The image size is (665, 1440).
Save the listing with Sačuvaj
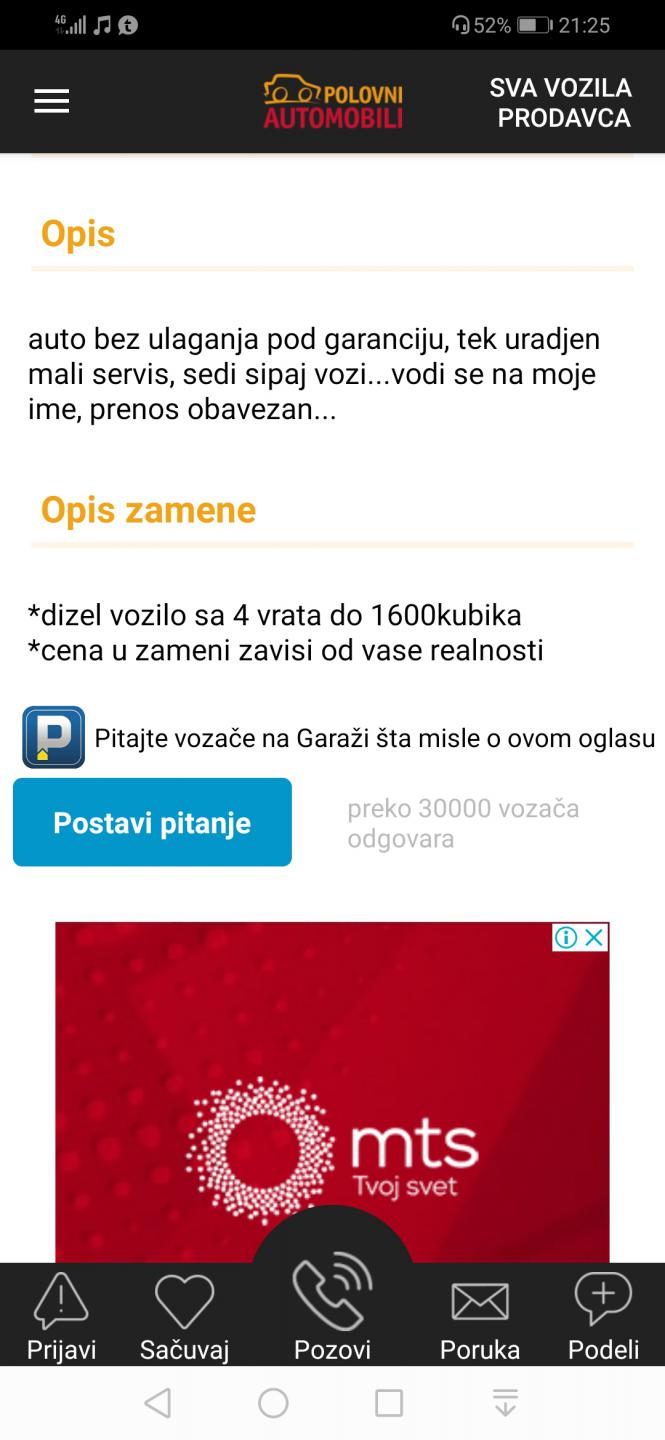[185, 1317]
